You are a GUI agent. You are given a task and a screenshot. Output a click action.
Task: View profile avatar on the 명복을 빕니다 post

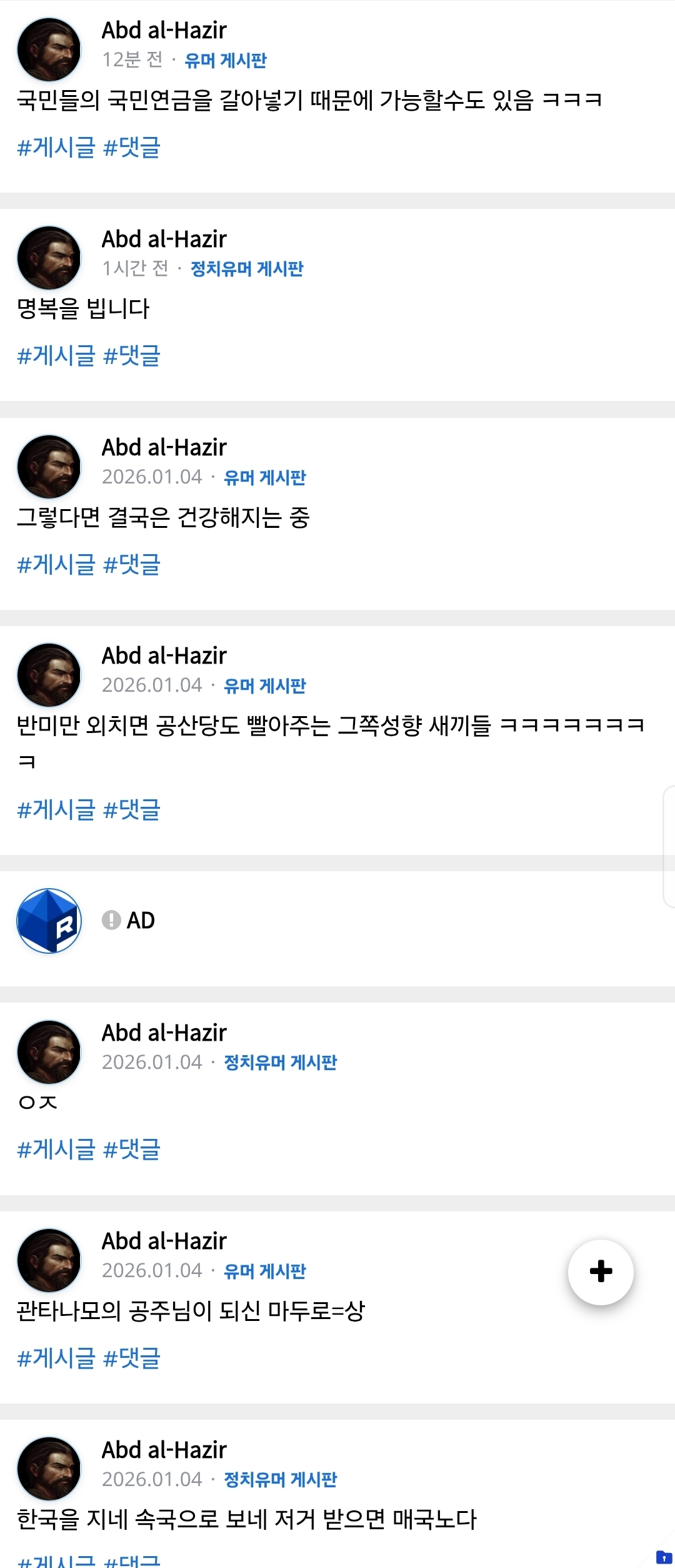pos(49,258)
